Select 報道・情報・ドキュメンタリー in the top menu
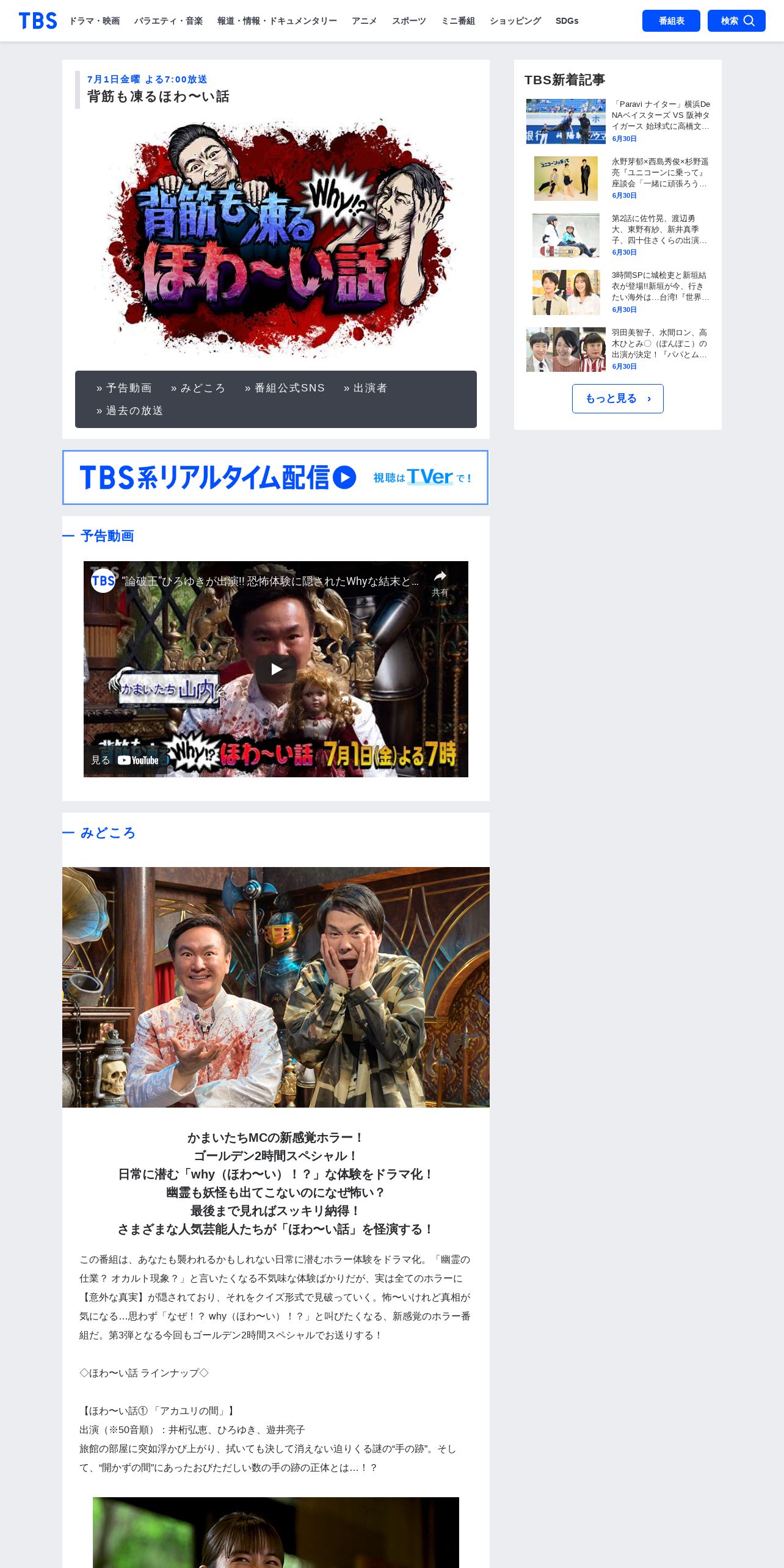 (277, 21)
